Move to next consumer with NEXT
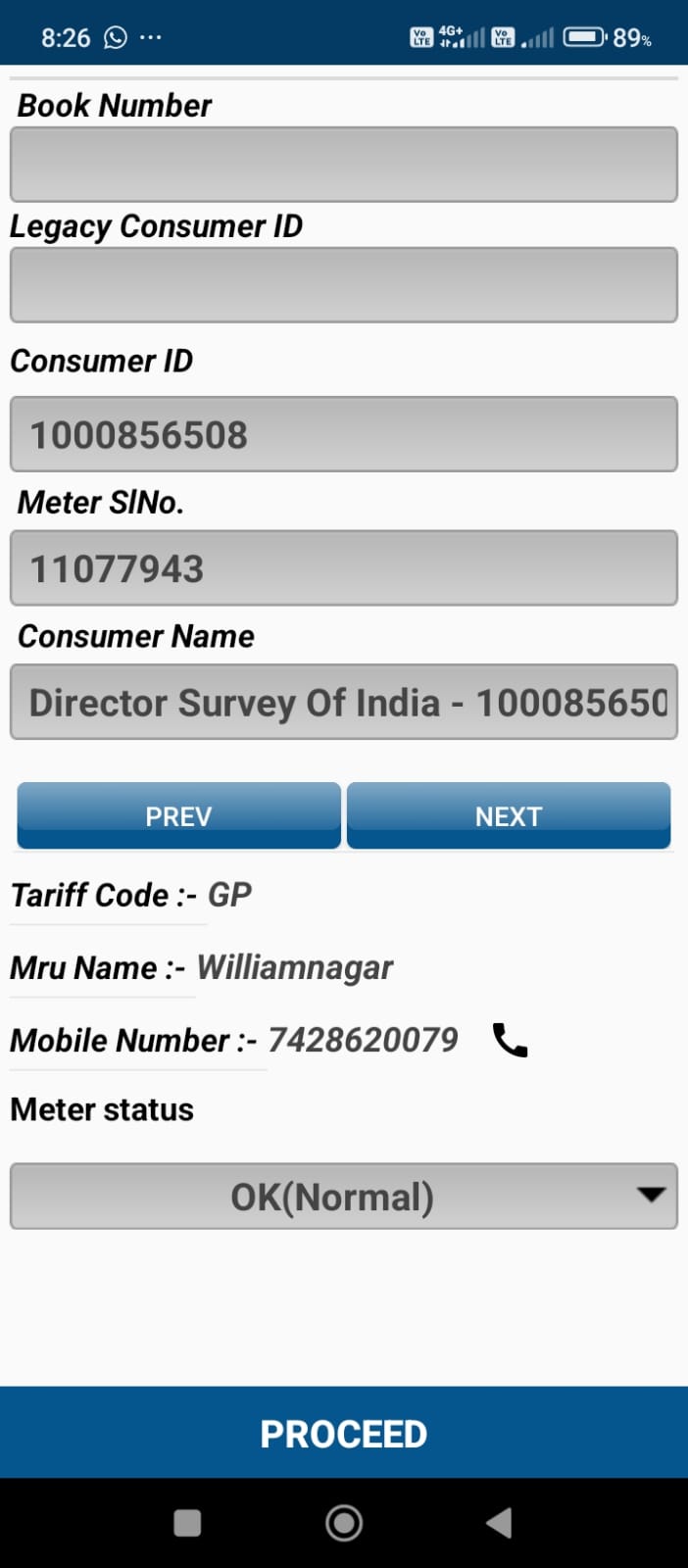The height and width of the screenshot is (1568, 688). coord(509,815)
